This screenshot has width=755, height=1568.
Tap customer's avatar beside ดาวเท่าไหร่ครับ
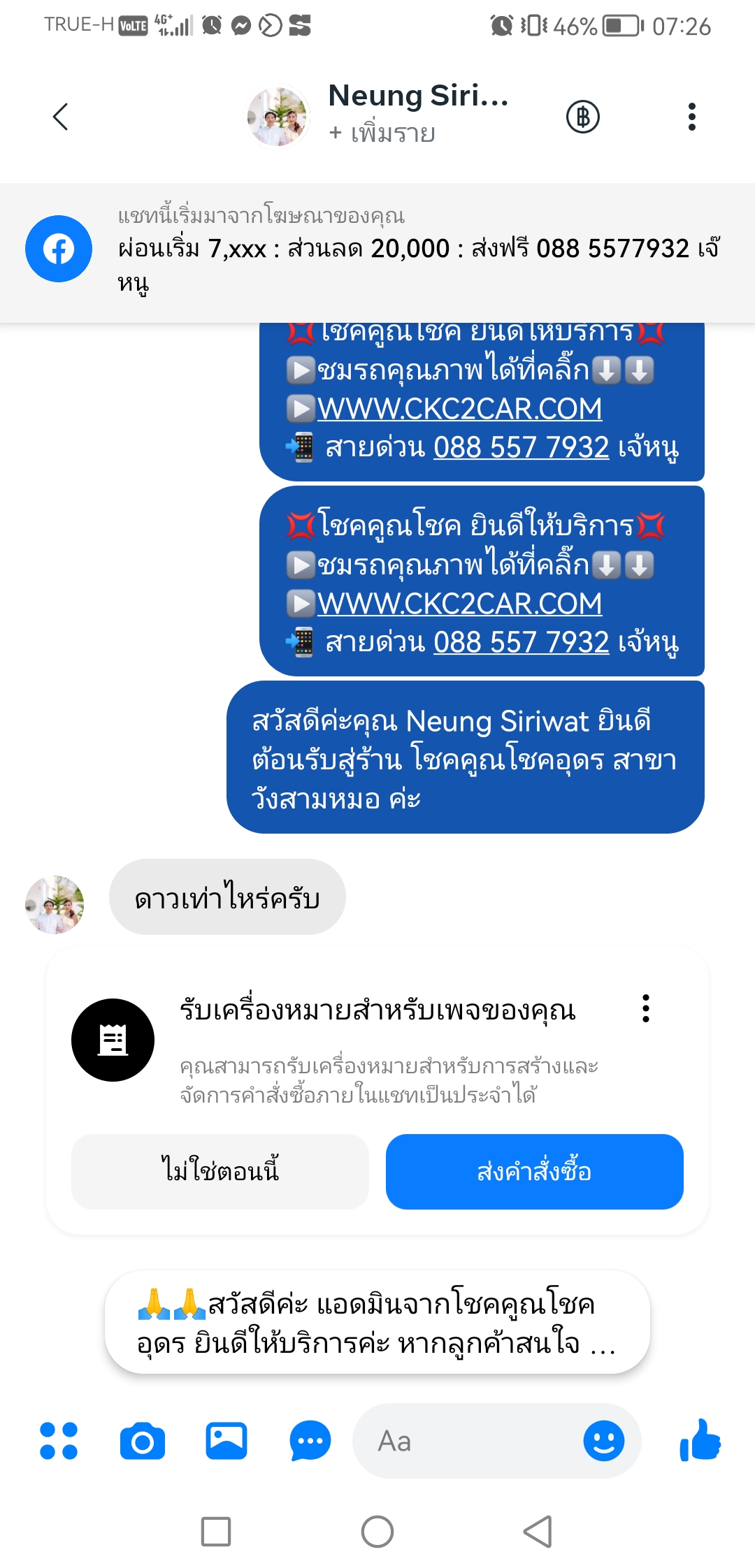(x=55, y=904)
